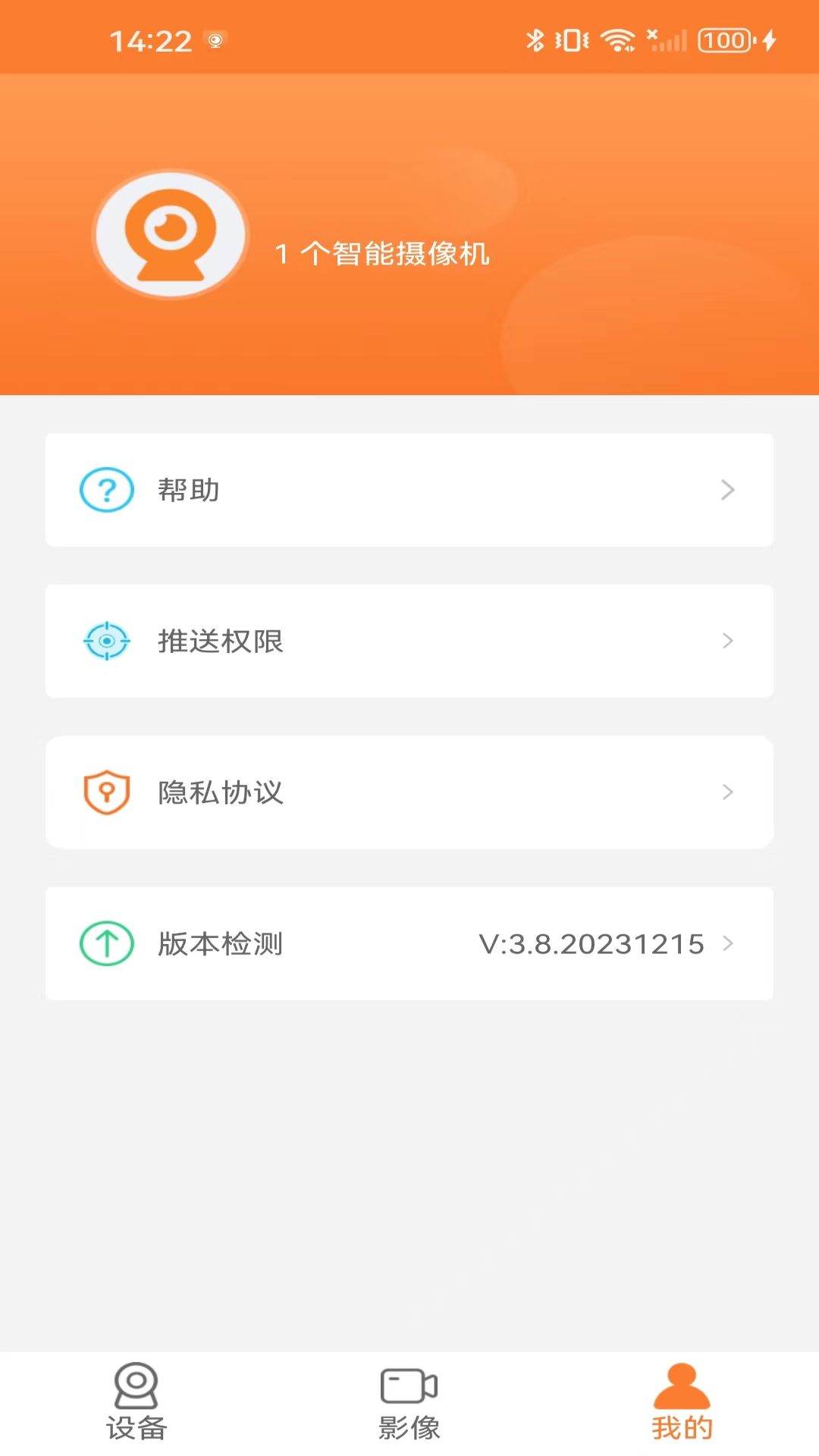Expand the 推送权限 row chevron
Screen dimensions: 819x1456
(727, 641)
